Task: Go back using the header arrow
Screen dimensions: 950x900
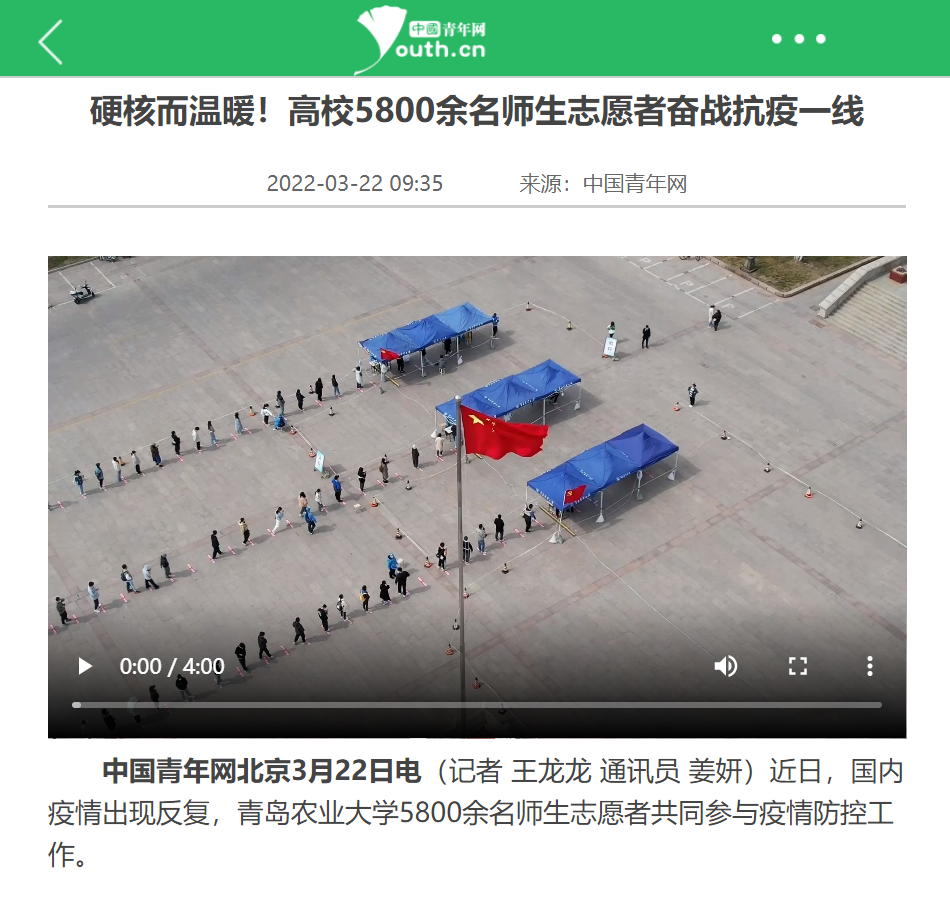Action: 50,41
